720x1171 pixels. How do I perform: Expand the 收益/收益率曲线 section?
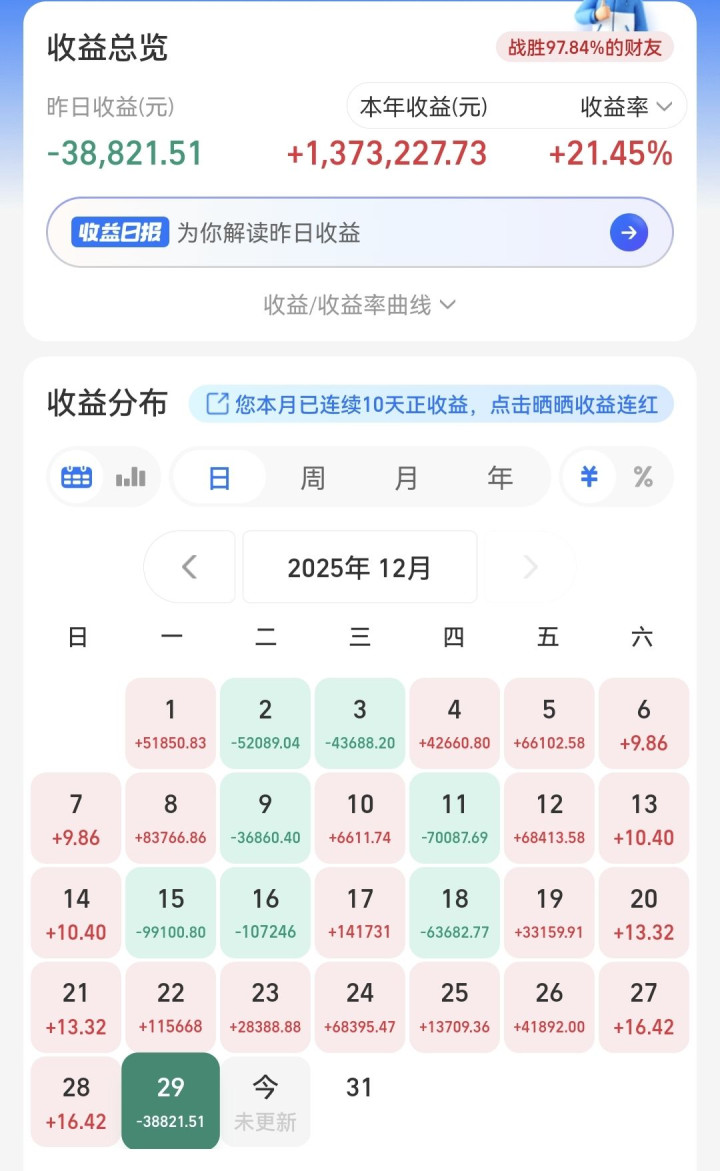click(x=360, y=305)
